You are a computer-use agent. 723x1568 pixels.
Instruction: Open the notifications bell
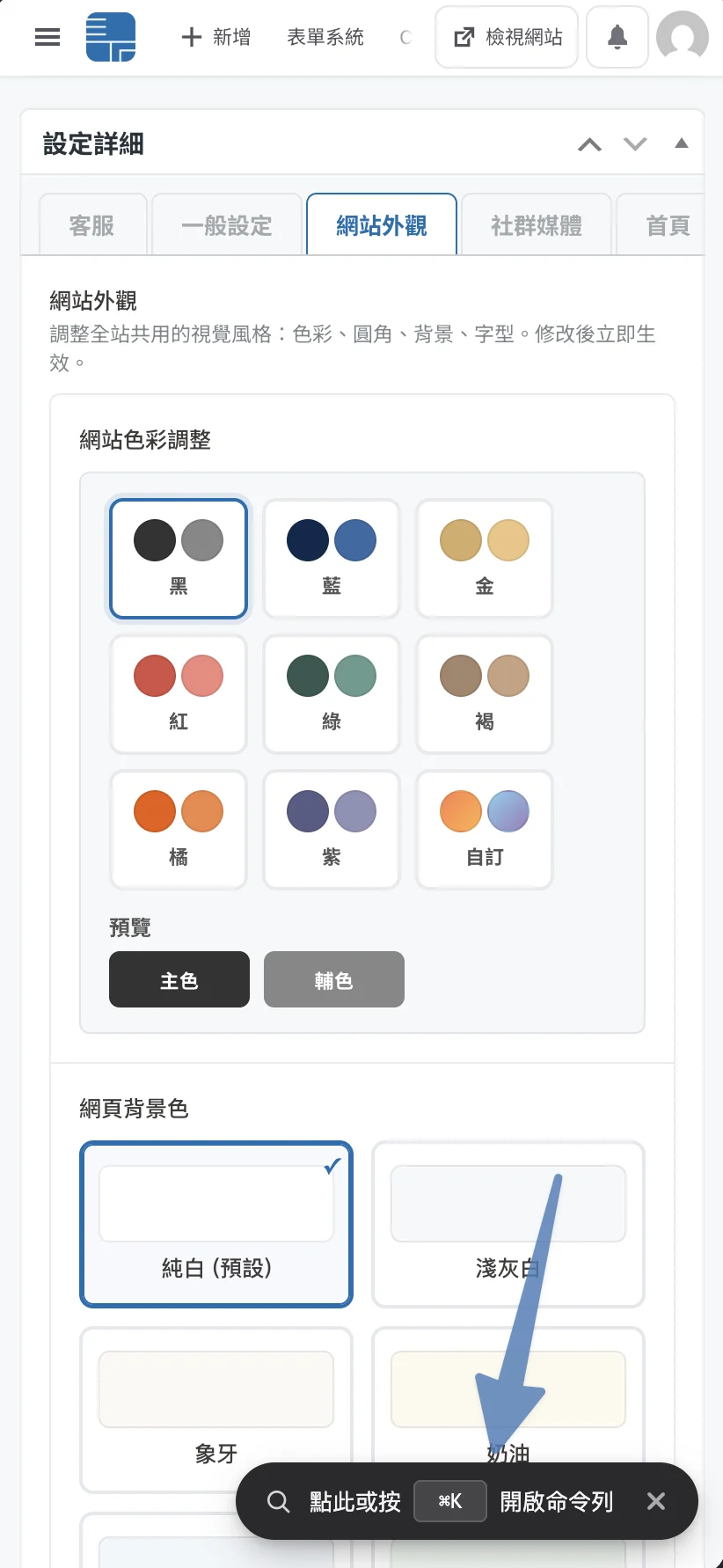pyautogui.click(x=617, y=37)
